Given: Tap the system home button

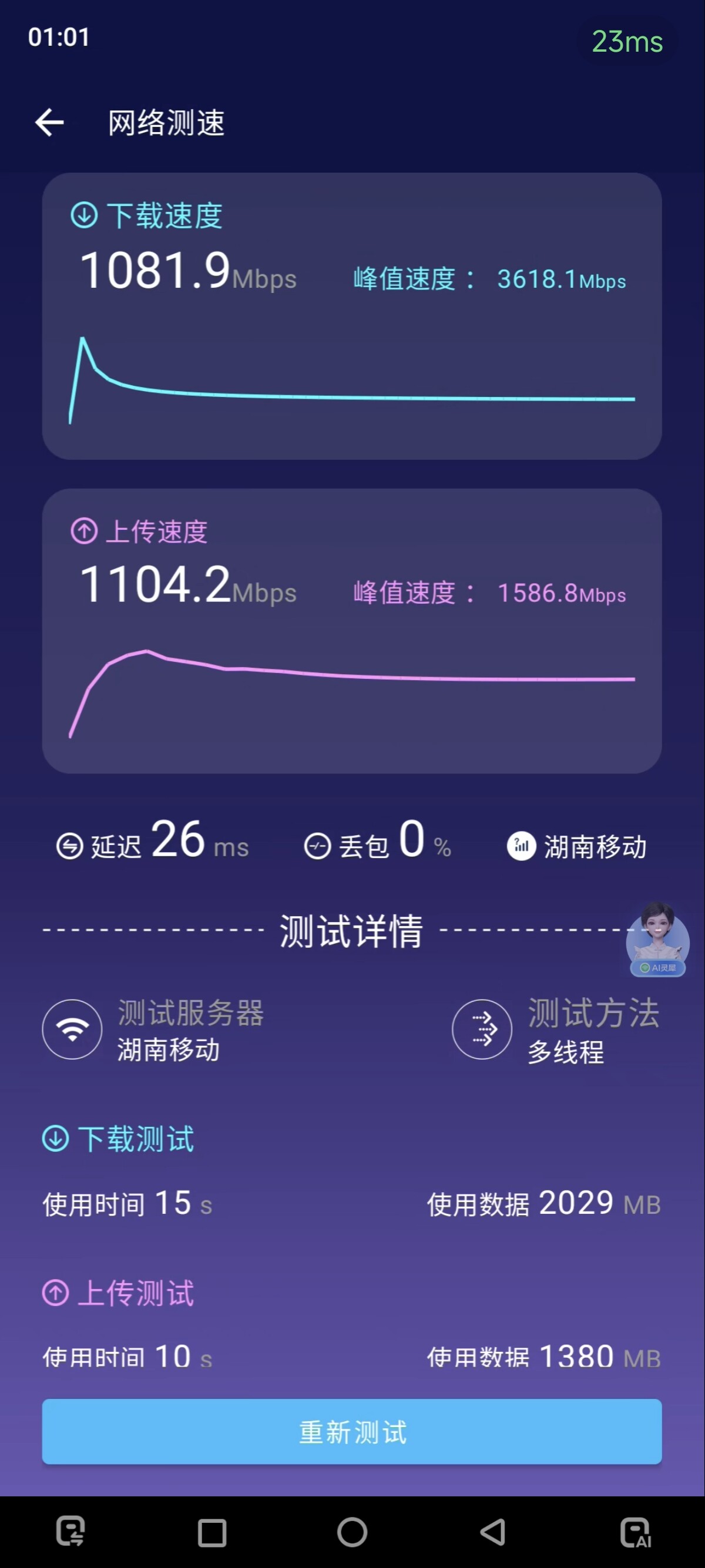Looking at the screenshot, I should (x=352, y=1532).
